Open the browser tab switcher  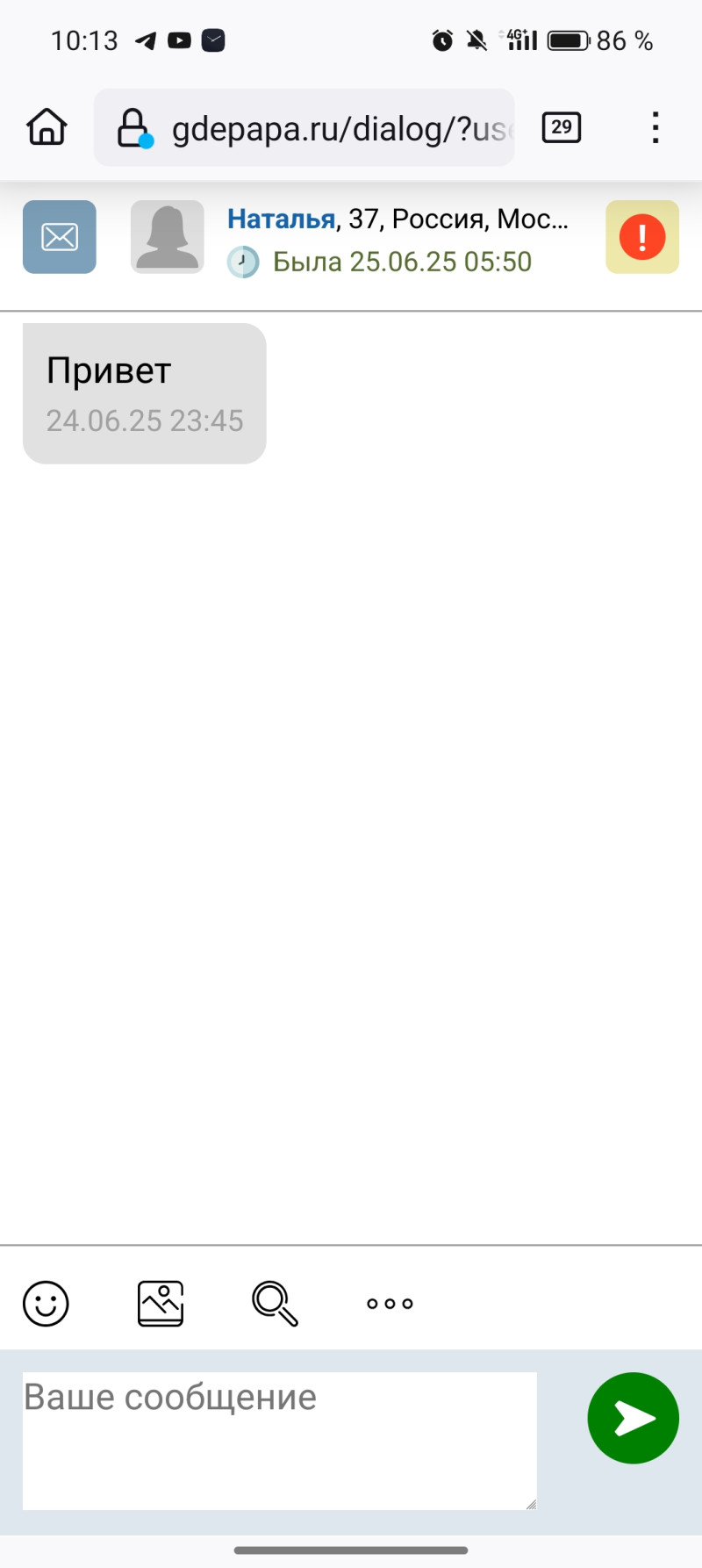pyautogui.click(x=562, y=128)
